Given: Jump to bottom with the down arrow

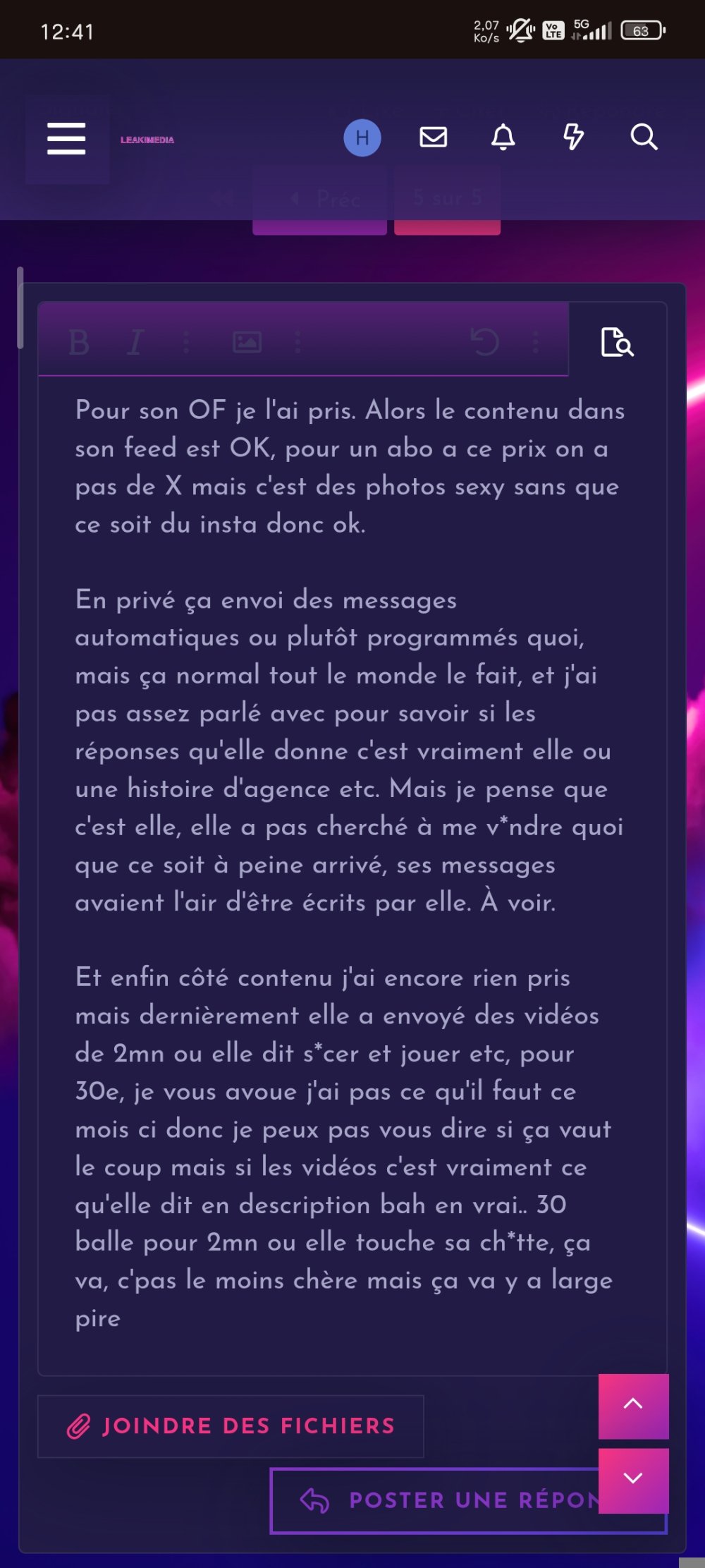Looking at the screenshot, I should [x=633, y=1478].
